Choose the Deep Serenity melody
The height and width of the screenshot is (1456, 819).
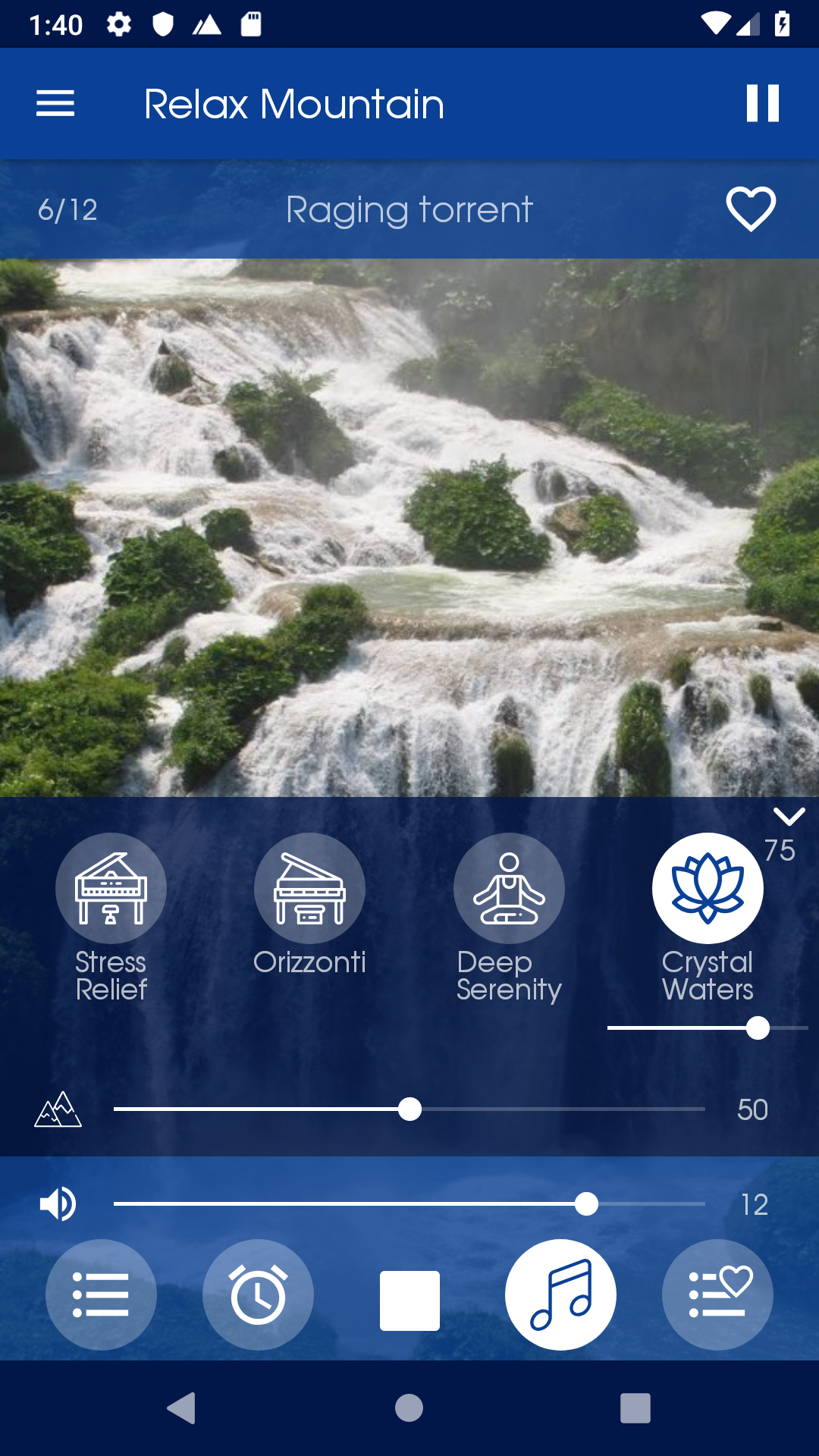click(509, 888)
